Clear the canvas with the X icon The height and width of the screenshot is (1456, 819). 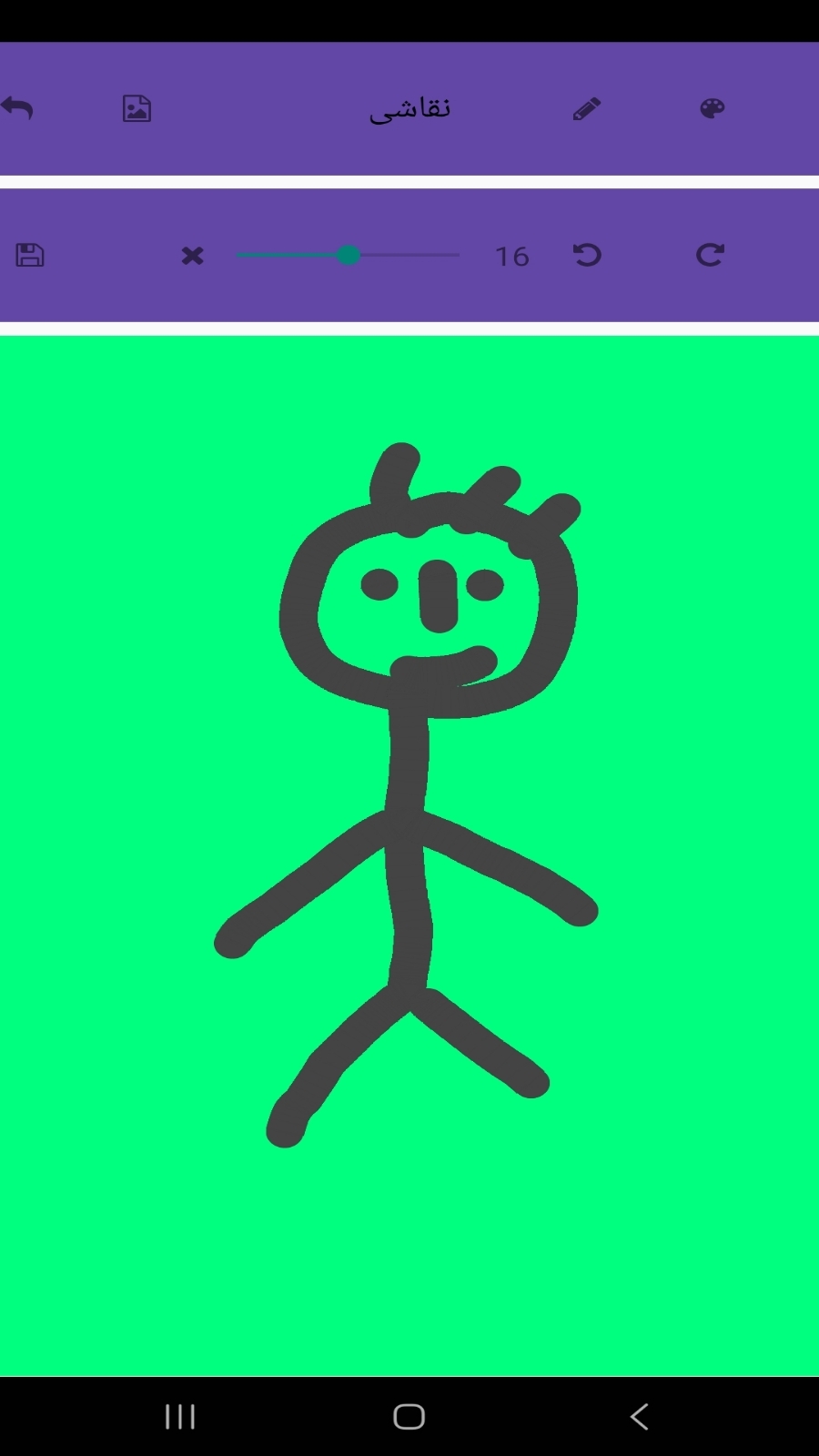pyautogui.click(x=192, y=256)
